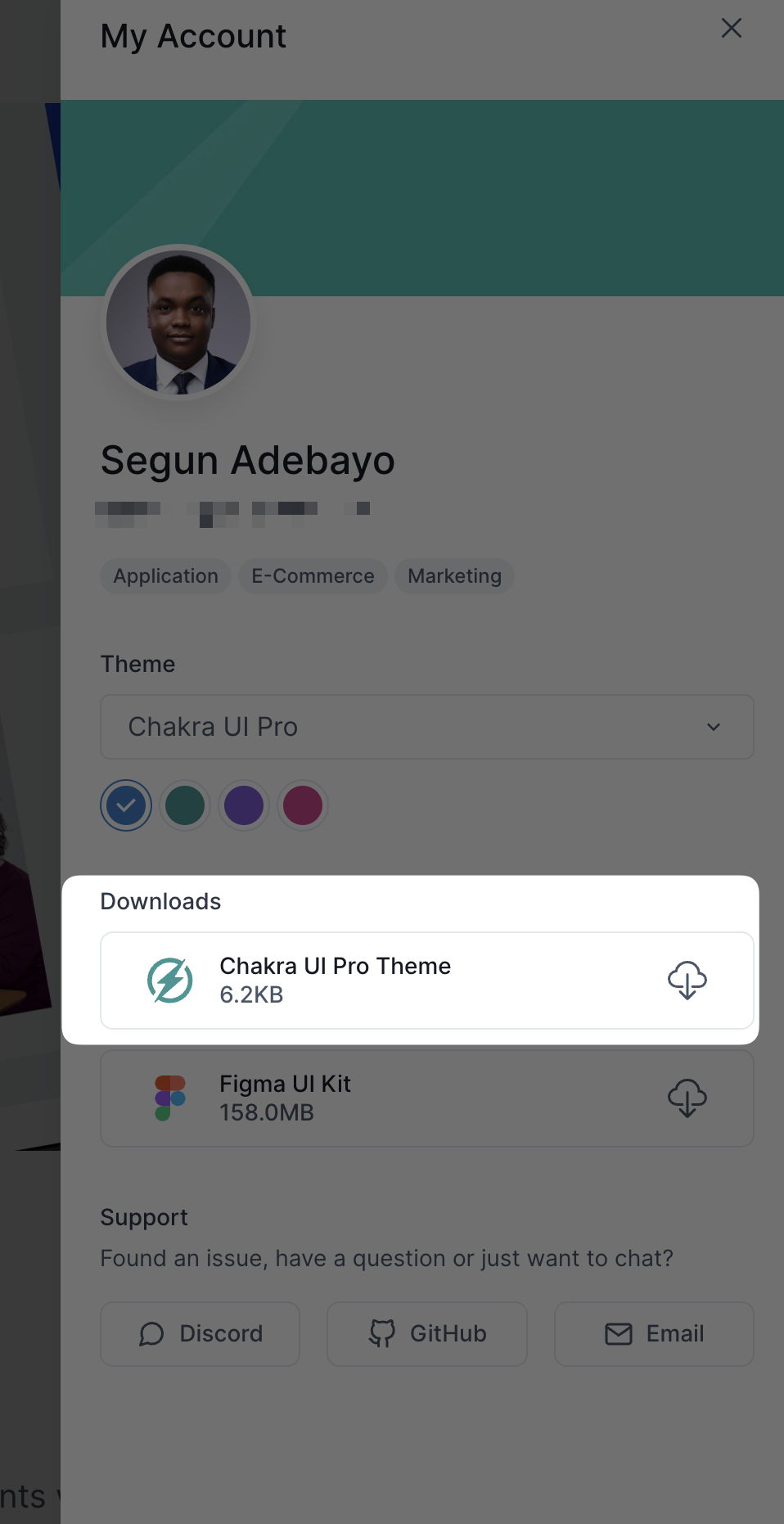Select the blue color swatch
This screenshot has height=1524, width=784.
[x=126, y=805]
